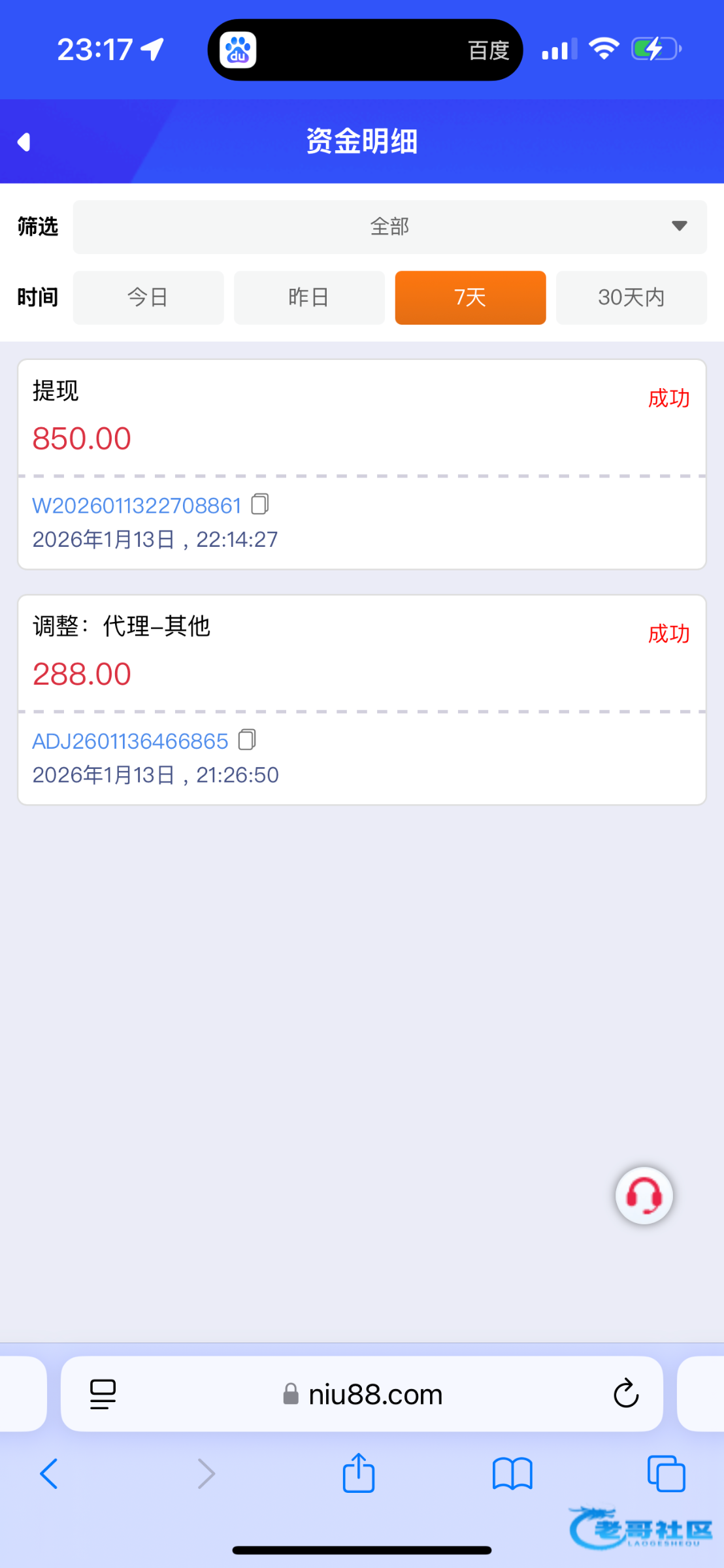Go back from the 资金明细 page
This screenshot has width=724, height=1568.
pos(24,142)
